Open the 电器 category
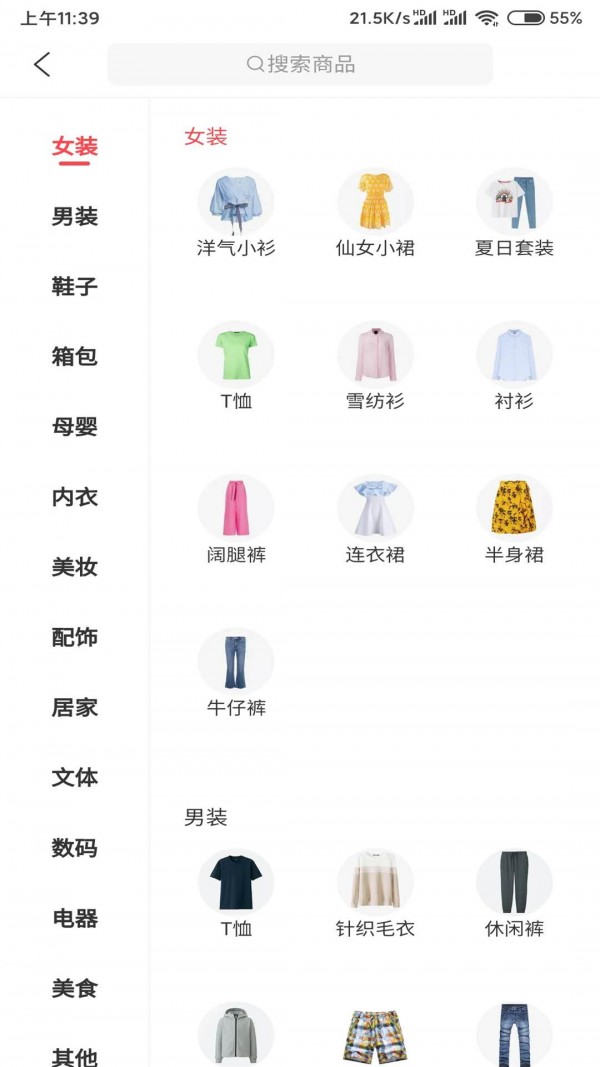The height and width of the screenshot is (1067, 600). pyautogui.click(x=75, y=918)
